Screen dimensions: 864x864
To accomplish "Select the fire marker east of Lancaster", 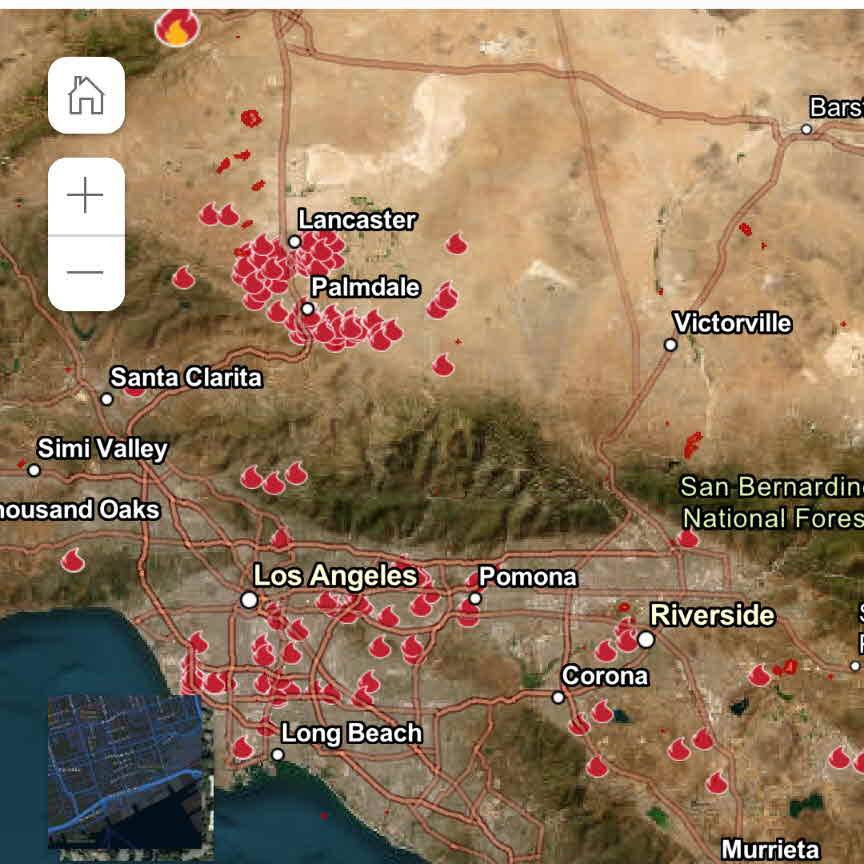I will coord(457,244).
